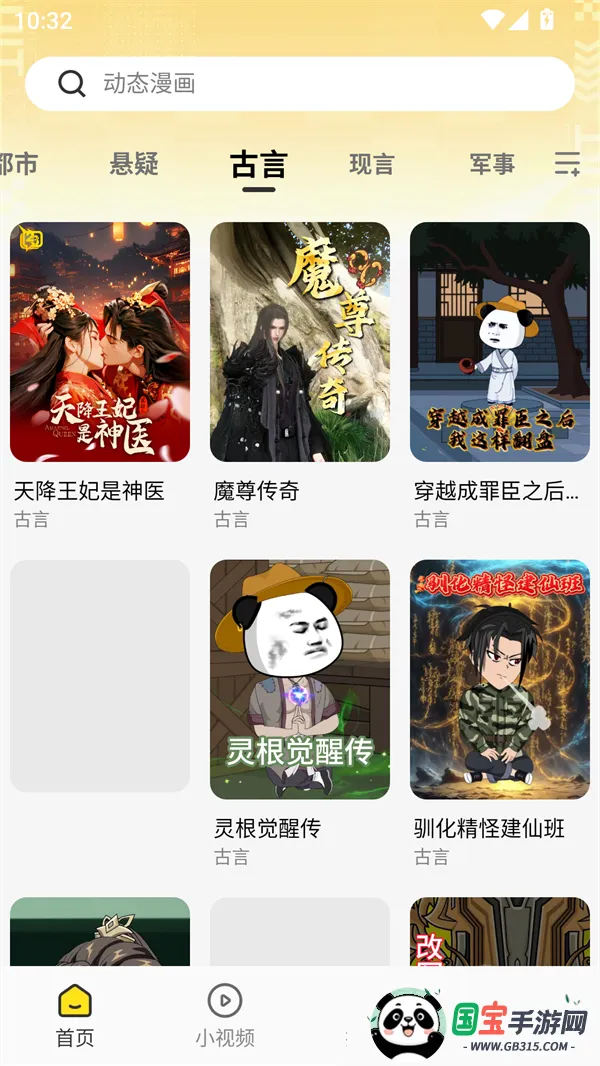This screenshot has height=1066, width=600.
Task: Switch to the 军事 category tab
Action: tap(492, 164)
